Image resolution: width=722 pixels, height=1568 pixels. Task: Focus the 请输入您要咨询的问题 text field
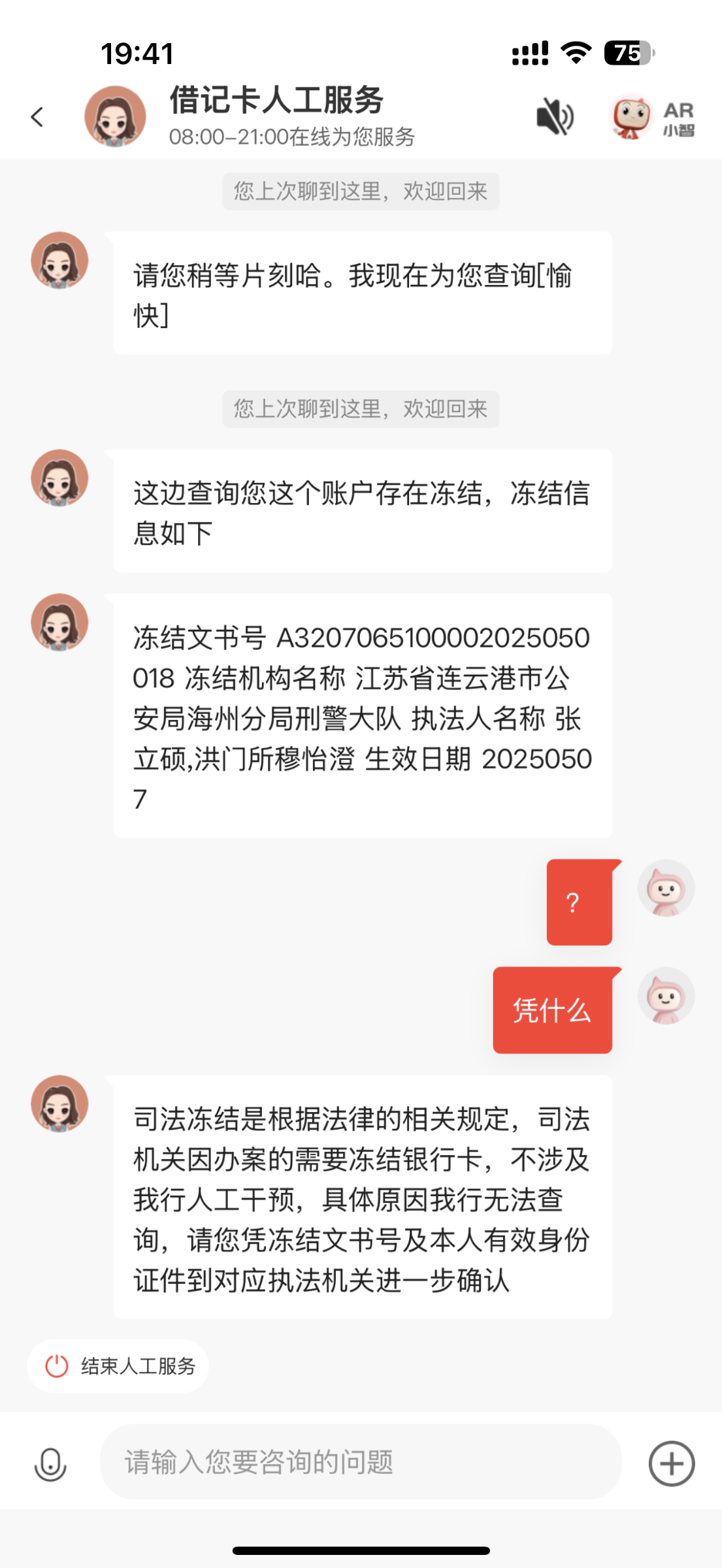click(359, 1462)
